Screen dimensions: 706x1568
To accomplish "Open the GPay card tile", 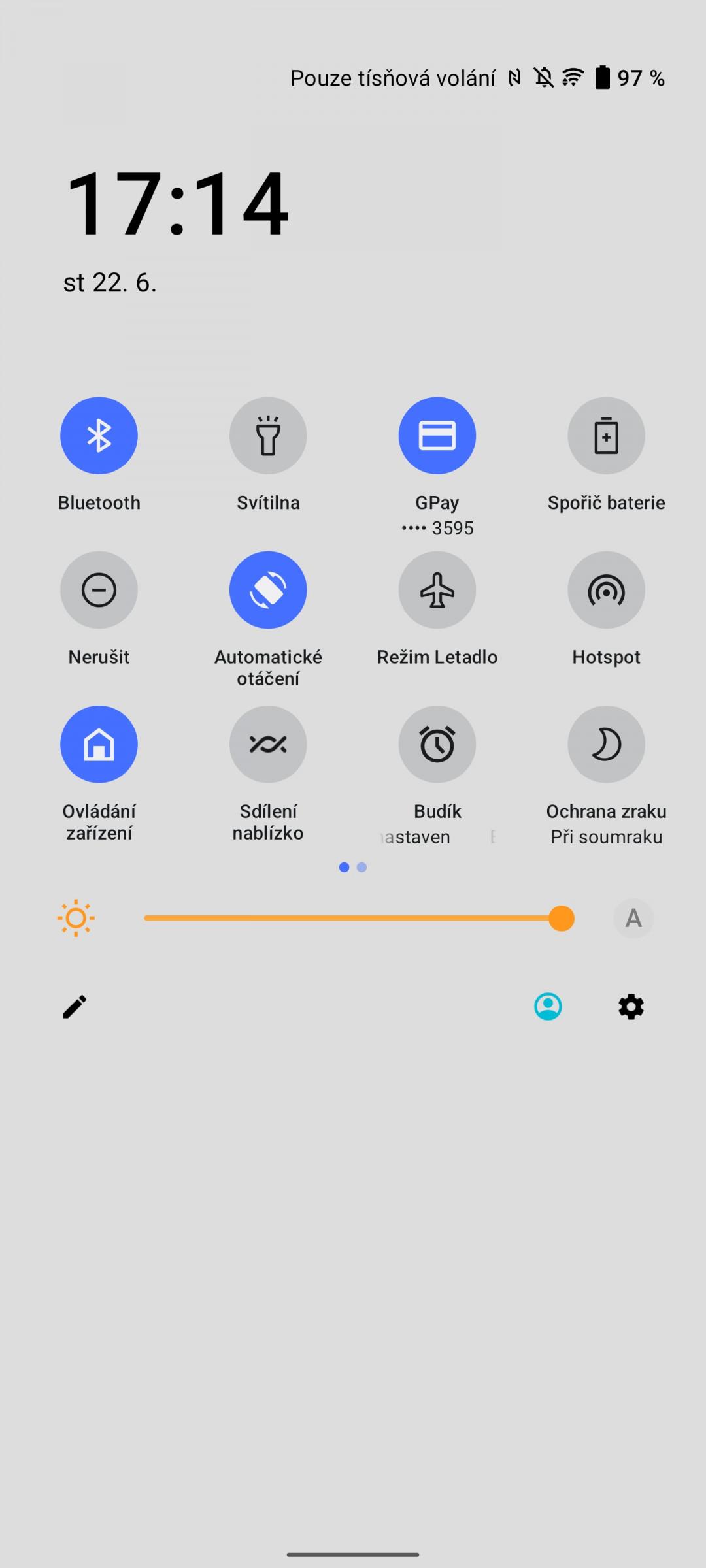I will coord(437,435).
